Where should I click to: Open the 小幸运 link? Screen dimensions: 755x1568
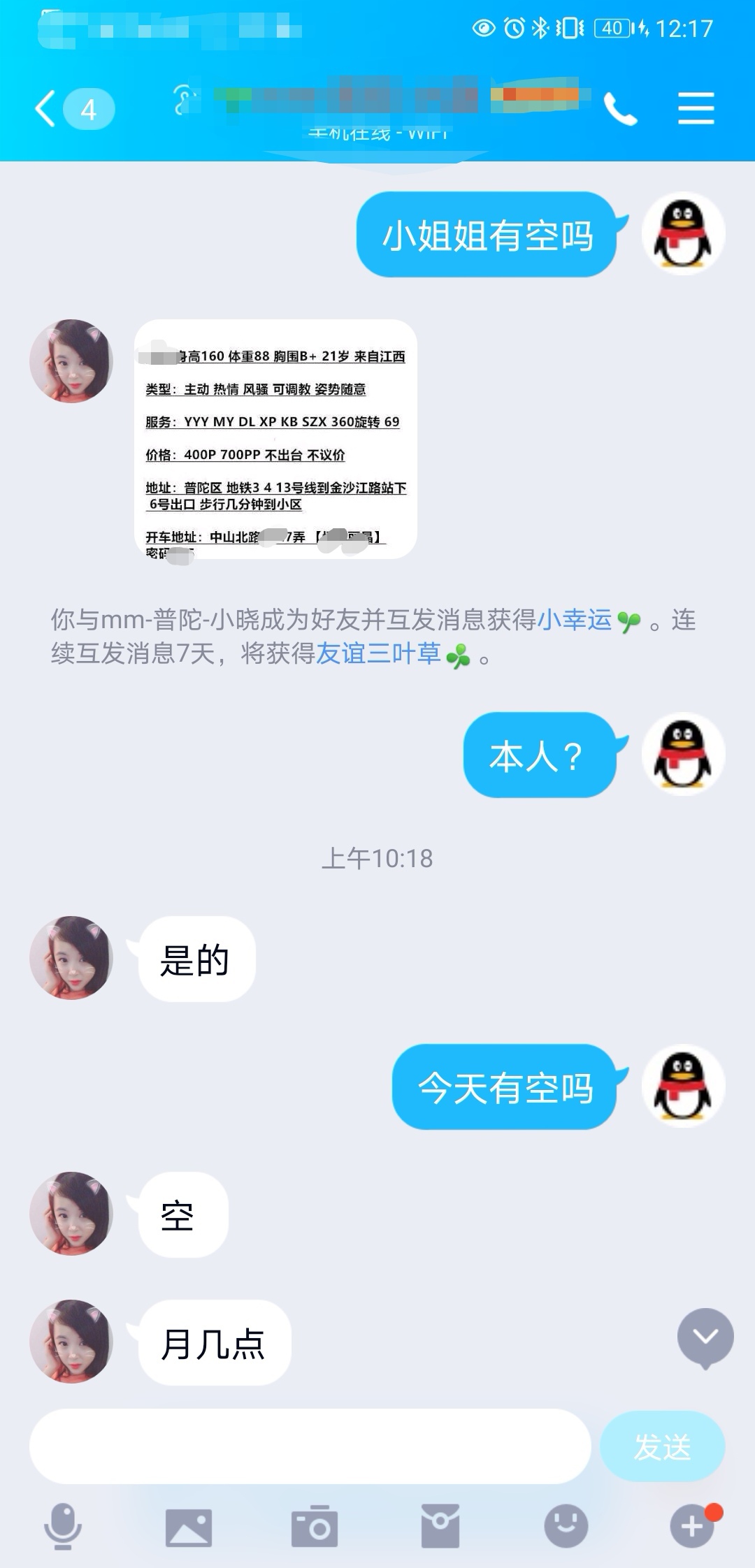[575, 620]
